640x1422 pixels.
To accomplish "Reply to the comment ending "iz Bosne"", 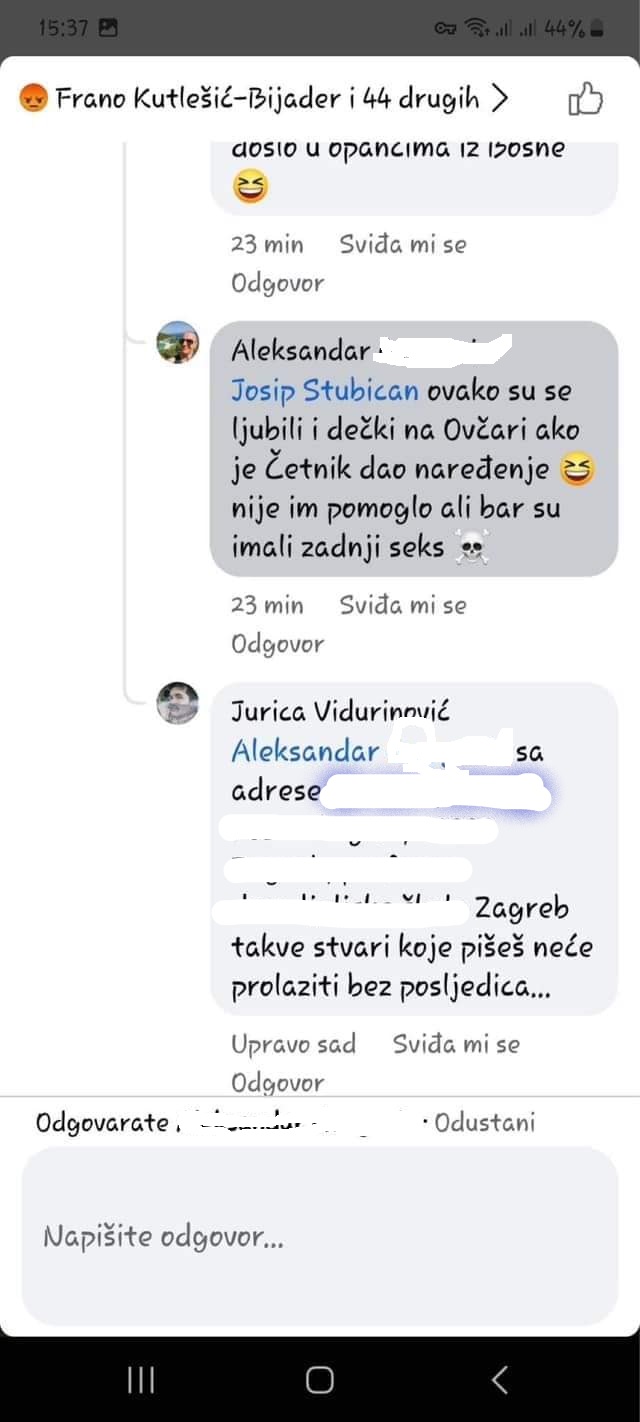I will (x=277, y=283).
